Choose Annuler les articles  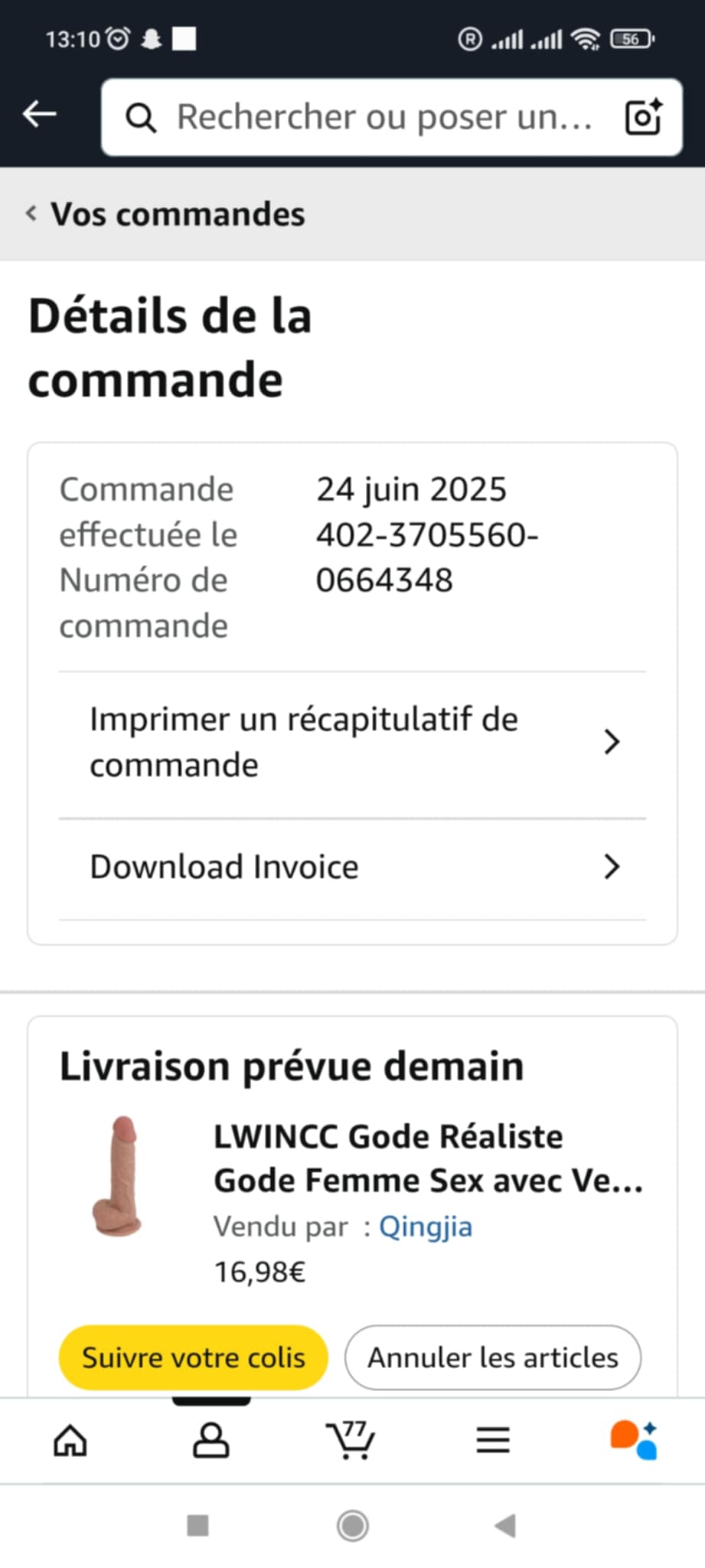(x=492, y=1357)
